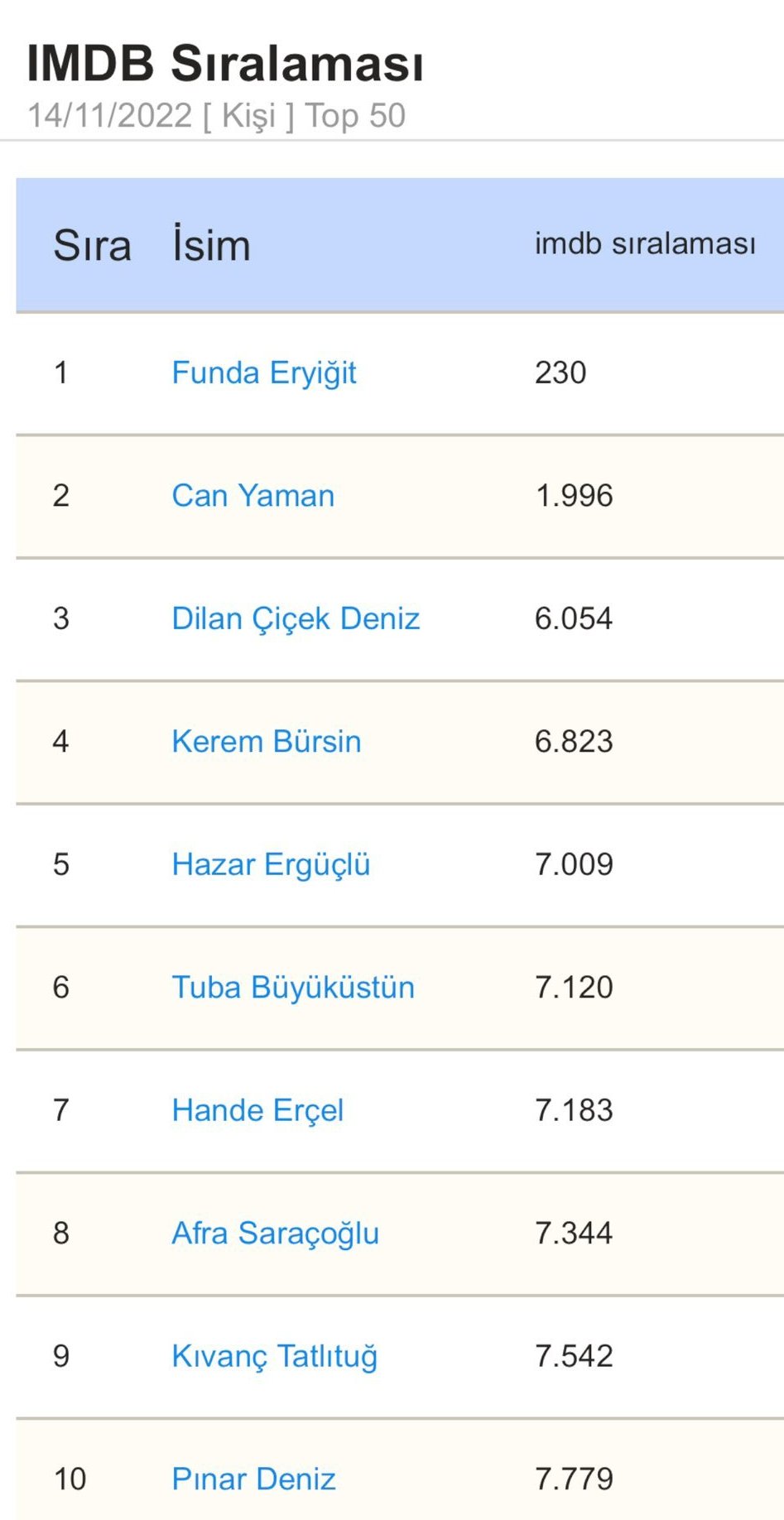
Task: View the Hande Erçel page
Action: click(x=257, y=1110)
